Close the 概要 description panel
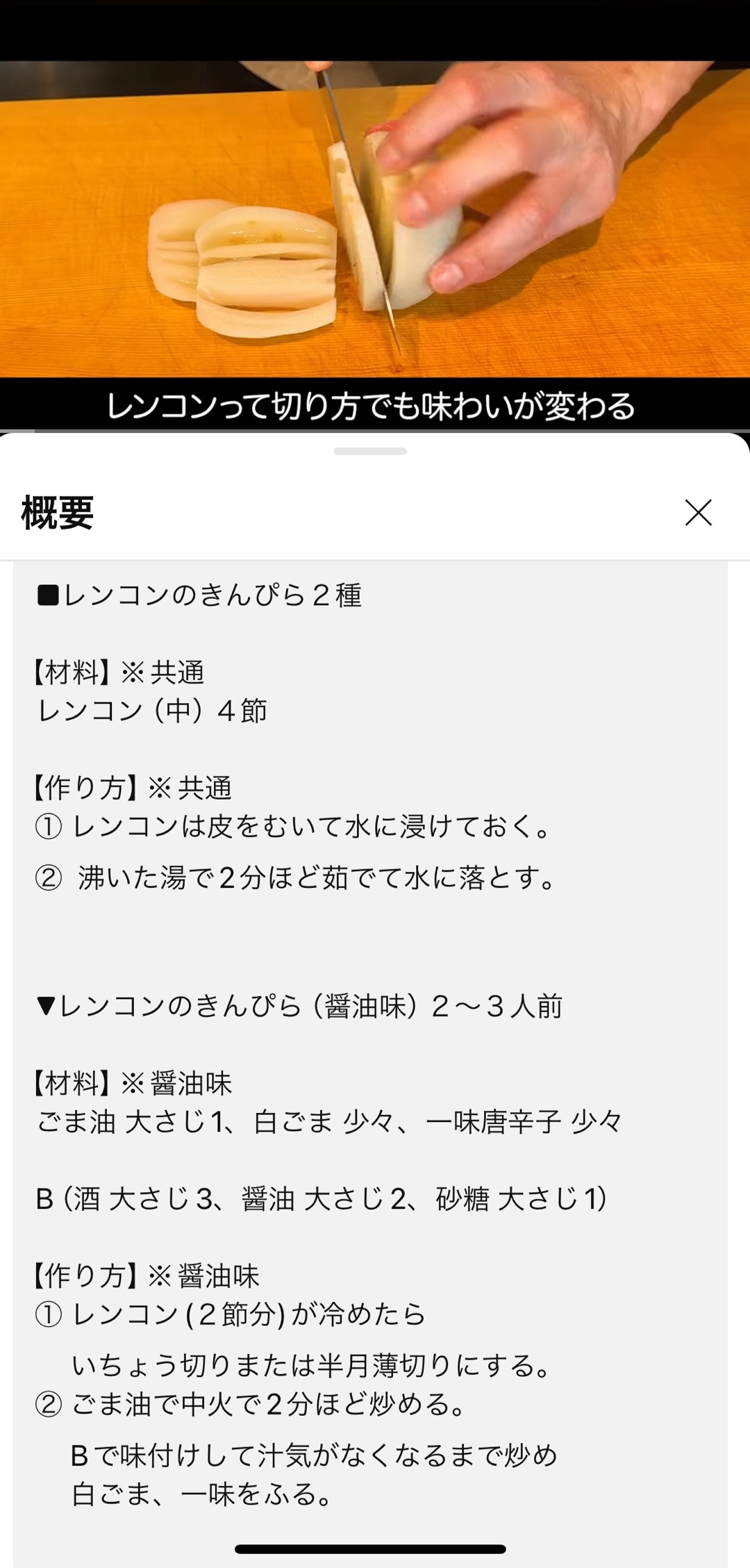Viewport: 750px width, 1568px height. click(x=698, y=513)
